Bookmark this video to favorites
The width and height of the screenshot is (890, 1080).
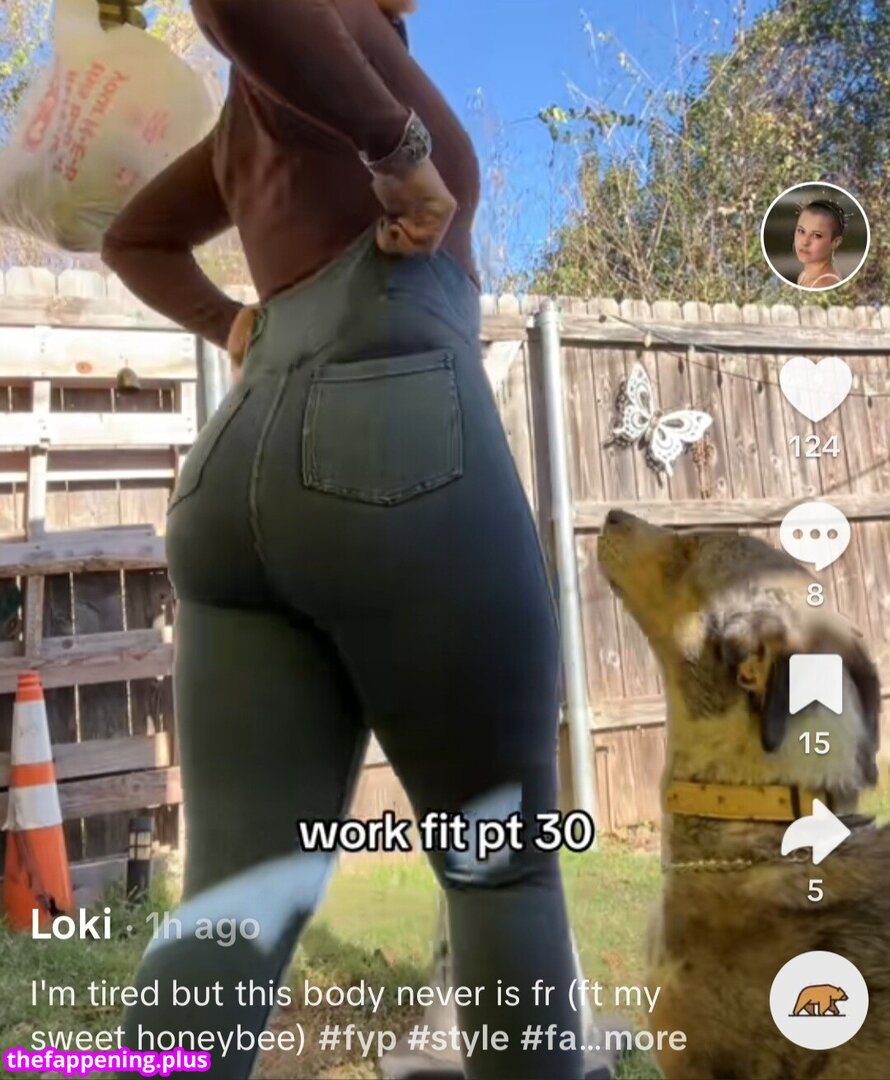815,685
